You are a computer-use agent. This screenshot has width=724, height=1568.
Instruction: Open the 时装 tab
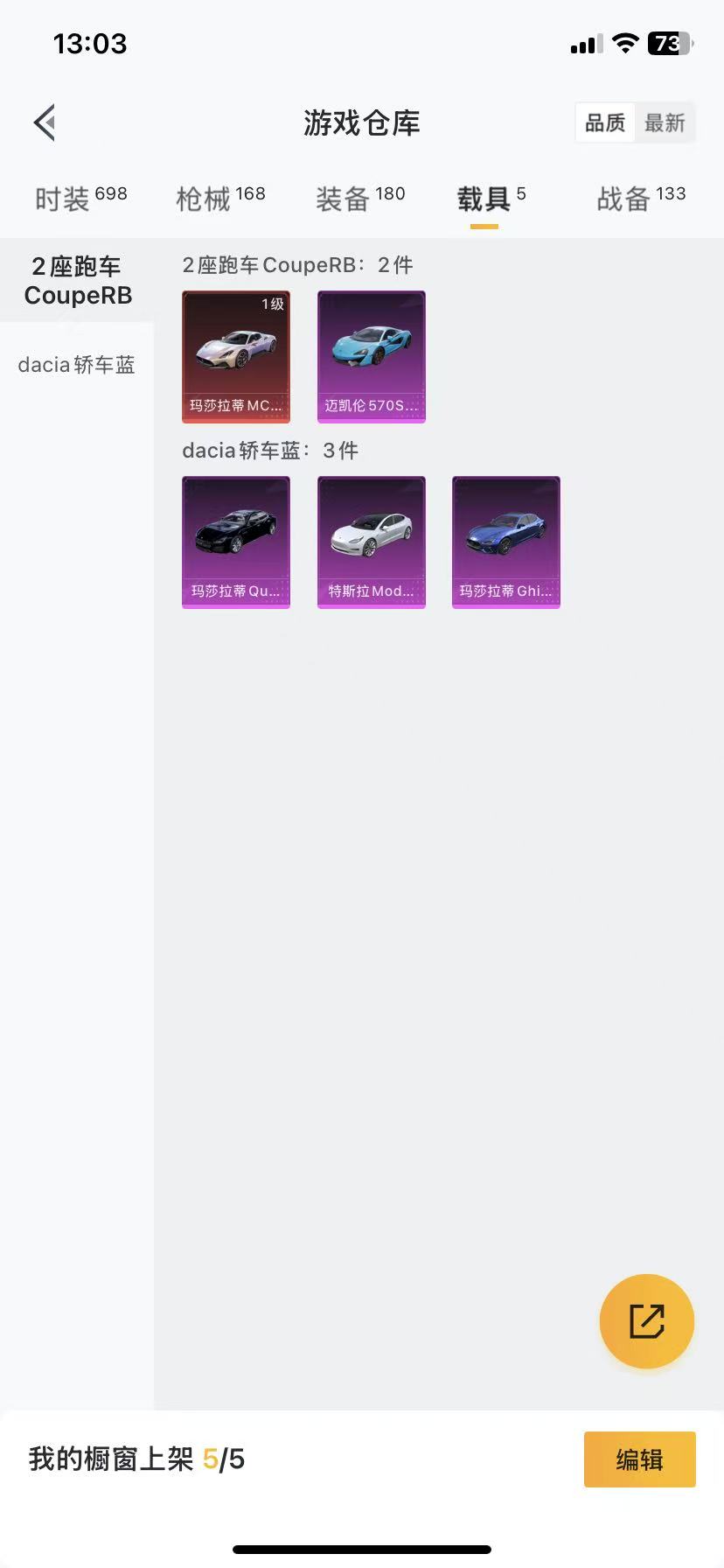tap(80, 198)
